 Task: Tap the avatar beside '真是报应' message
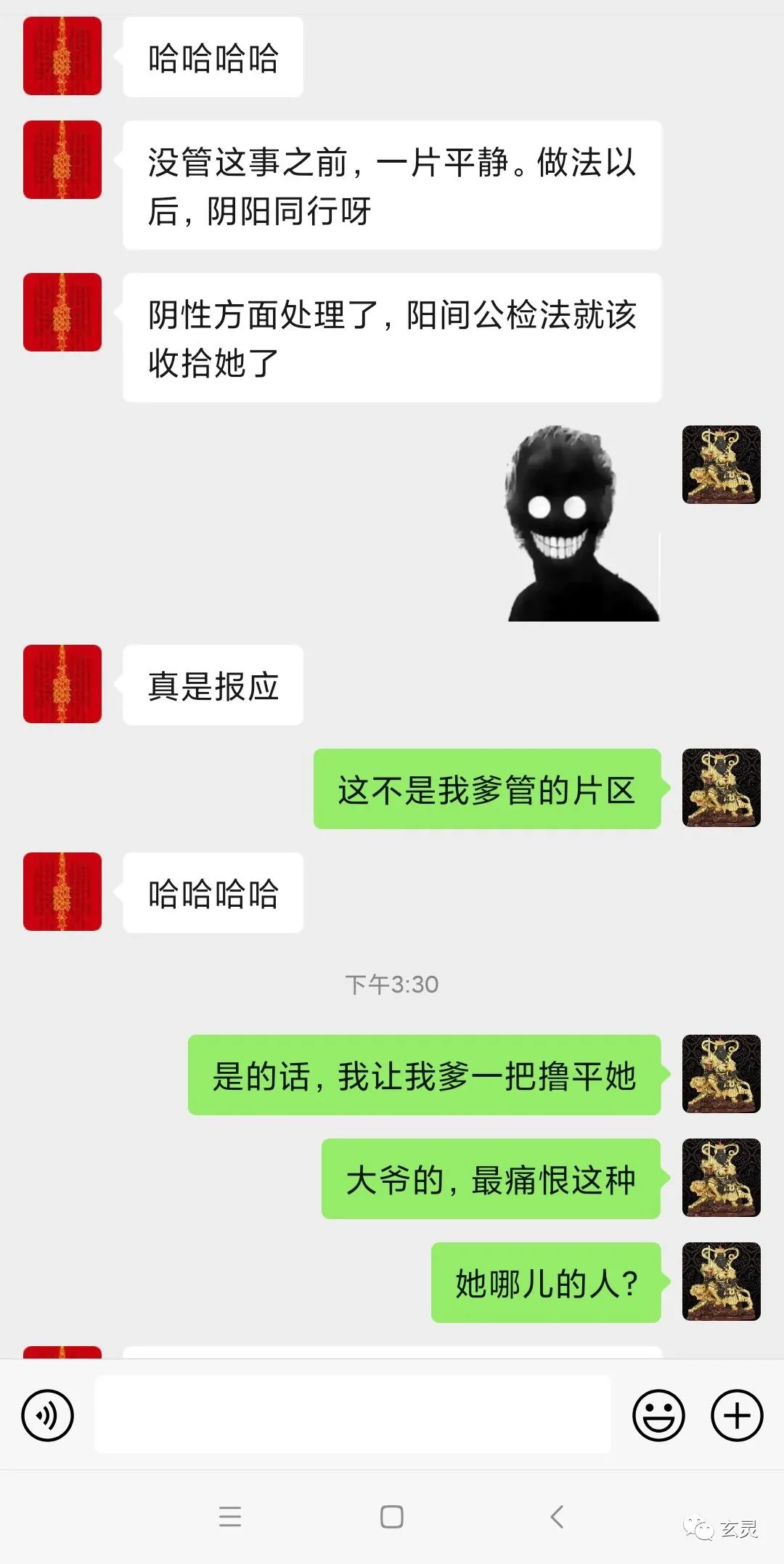[x=62, y=684]
